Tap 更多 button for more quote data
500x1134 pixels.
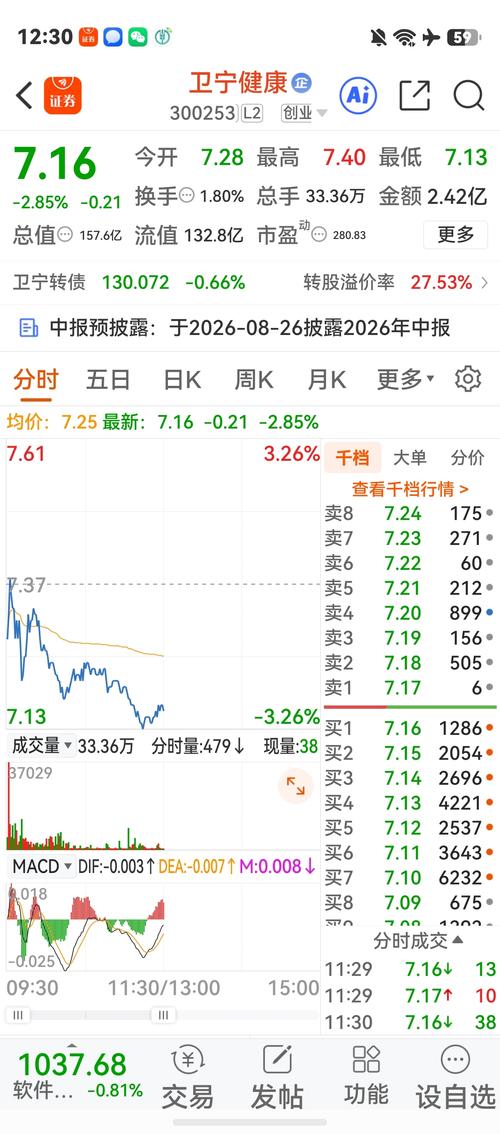pos(455,234)
